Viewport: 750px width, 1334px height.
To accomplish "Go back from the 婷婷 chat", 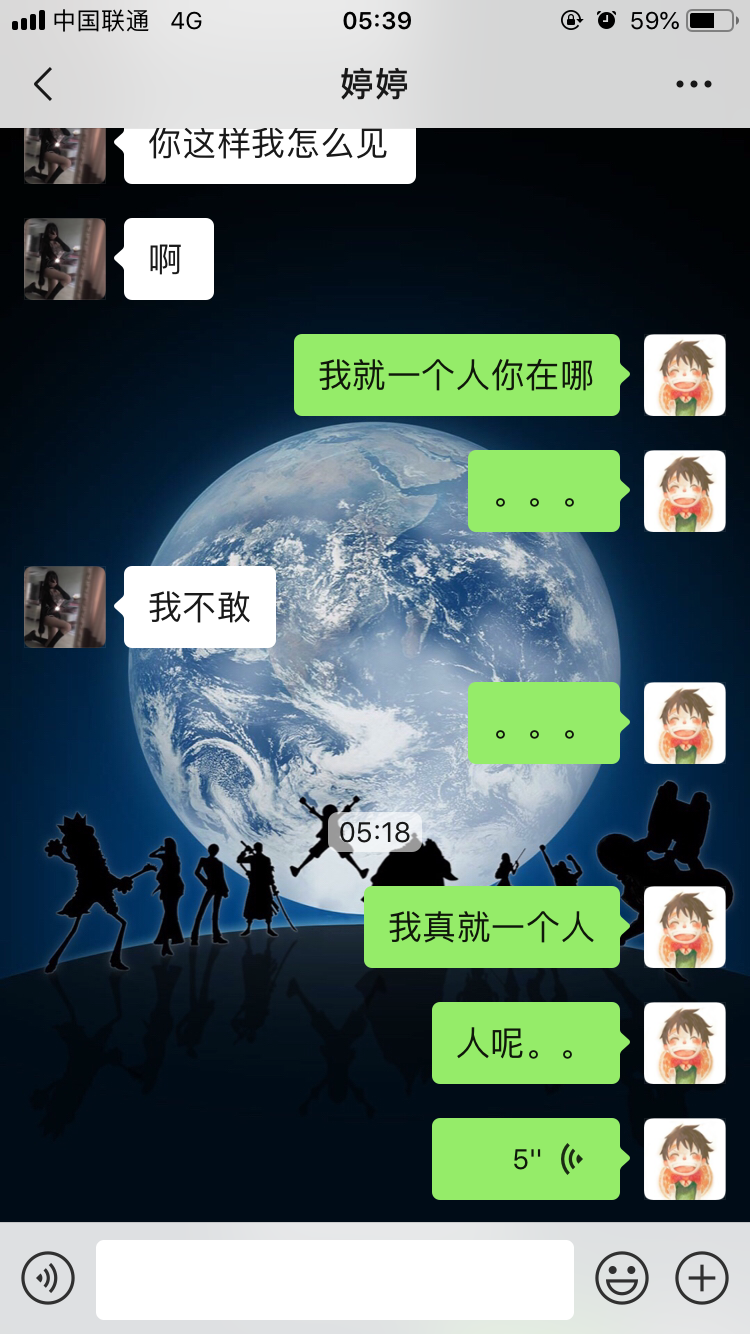I will [x=43, y=84].
